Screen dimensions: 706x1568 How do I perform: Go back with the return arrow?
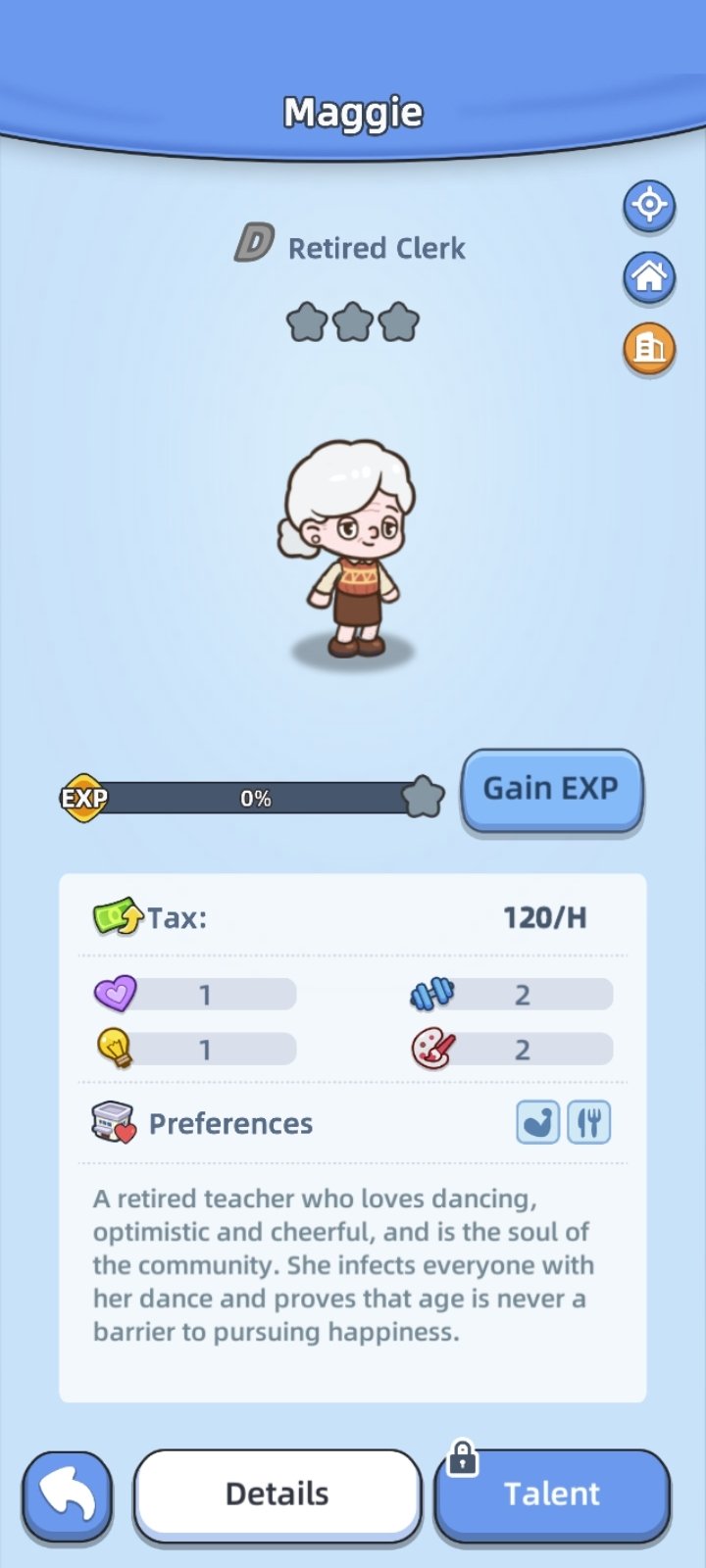[x=67, y=1495]
